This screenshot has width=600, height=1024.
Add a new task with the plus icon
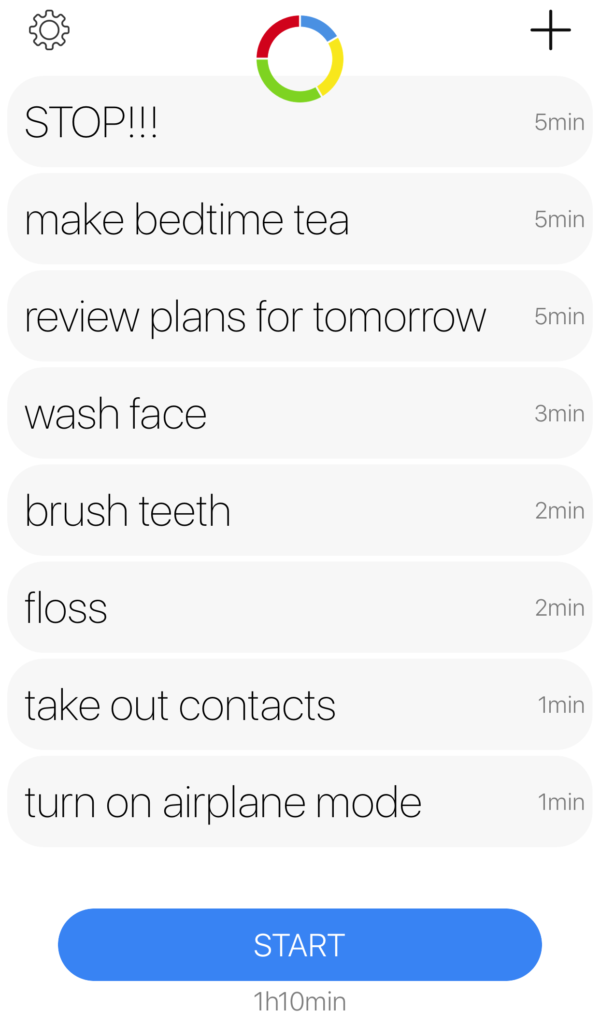point(550,30)
